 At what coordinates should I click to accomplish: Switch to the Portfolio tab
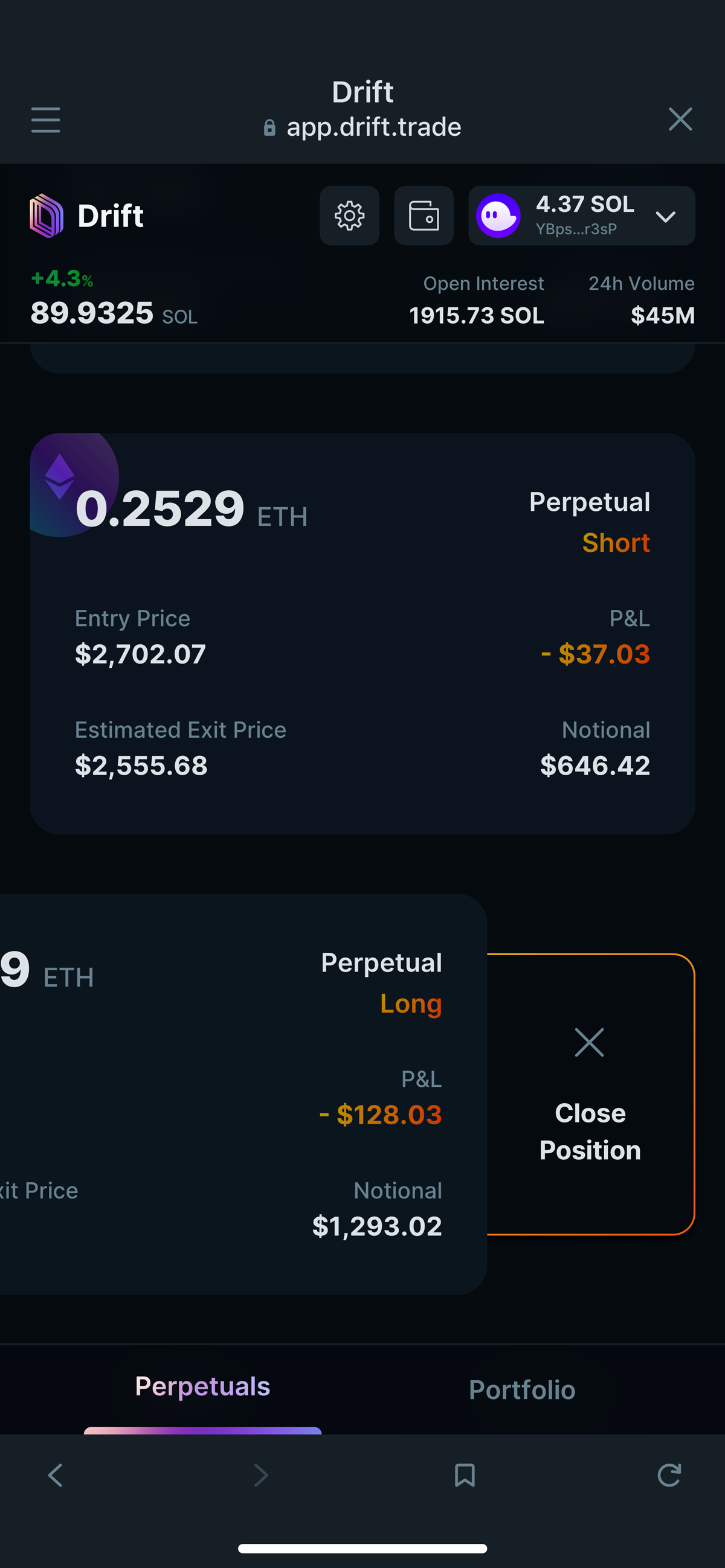tap(521, 1390)
